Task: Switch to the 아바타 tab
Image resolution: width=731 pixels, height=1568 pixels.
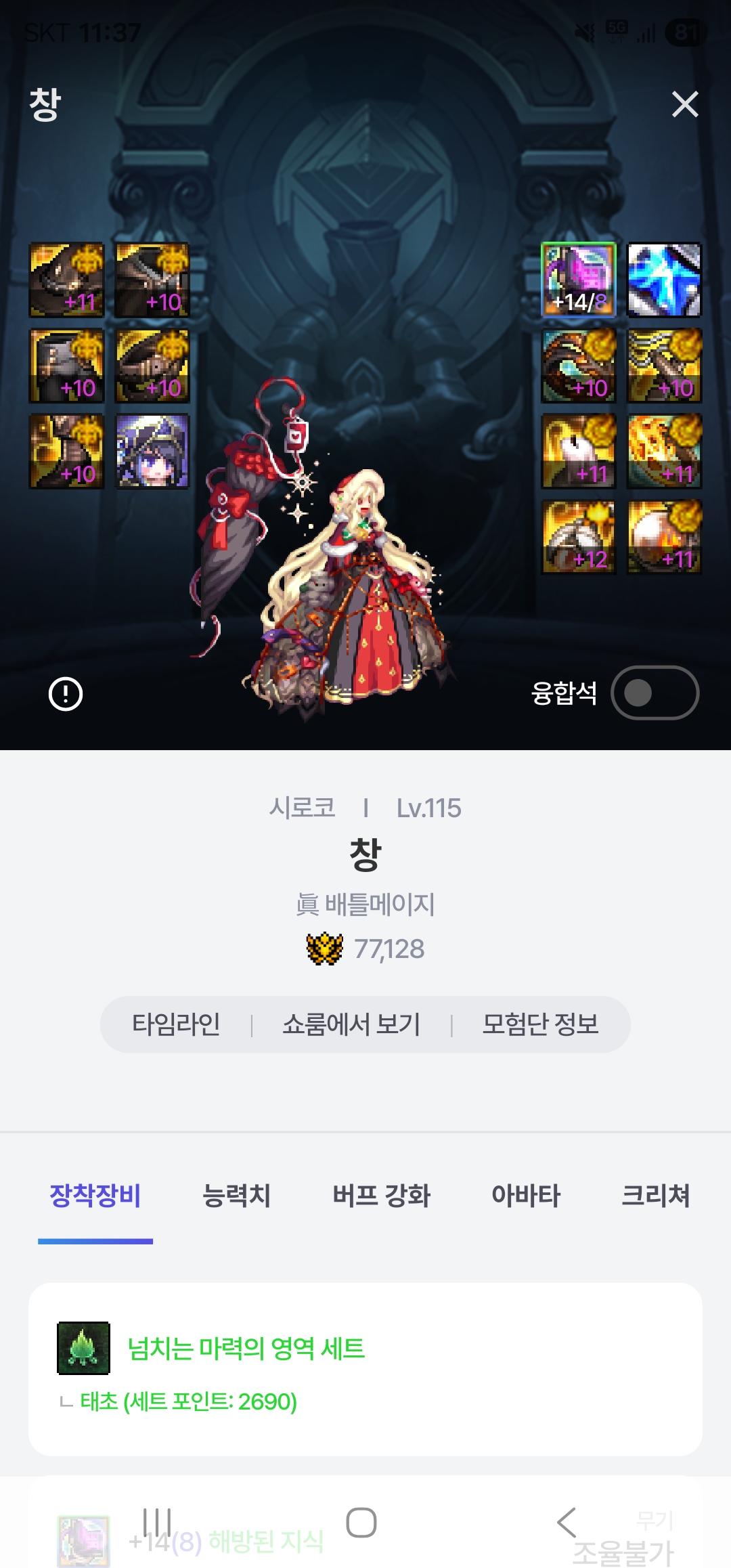Action: pos(526,1196)
